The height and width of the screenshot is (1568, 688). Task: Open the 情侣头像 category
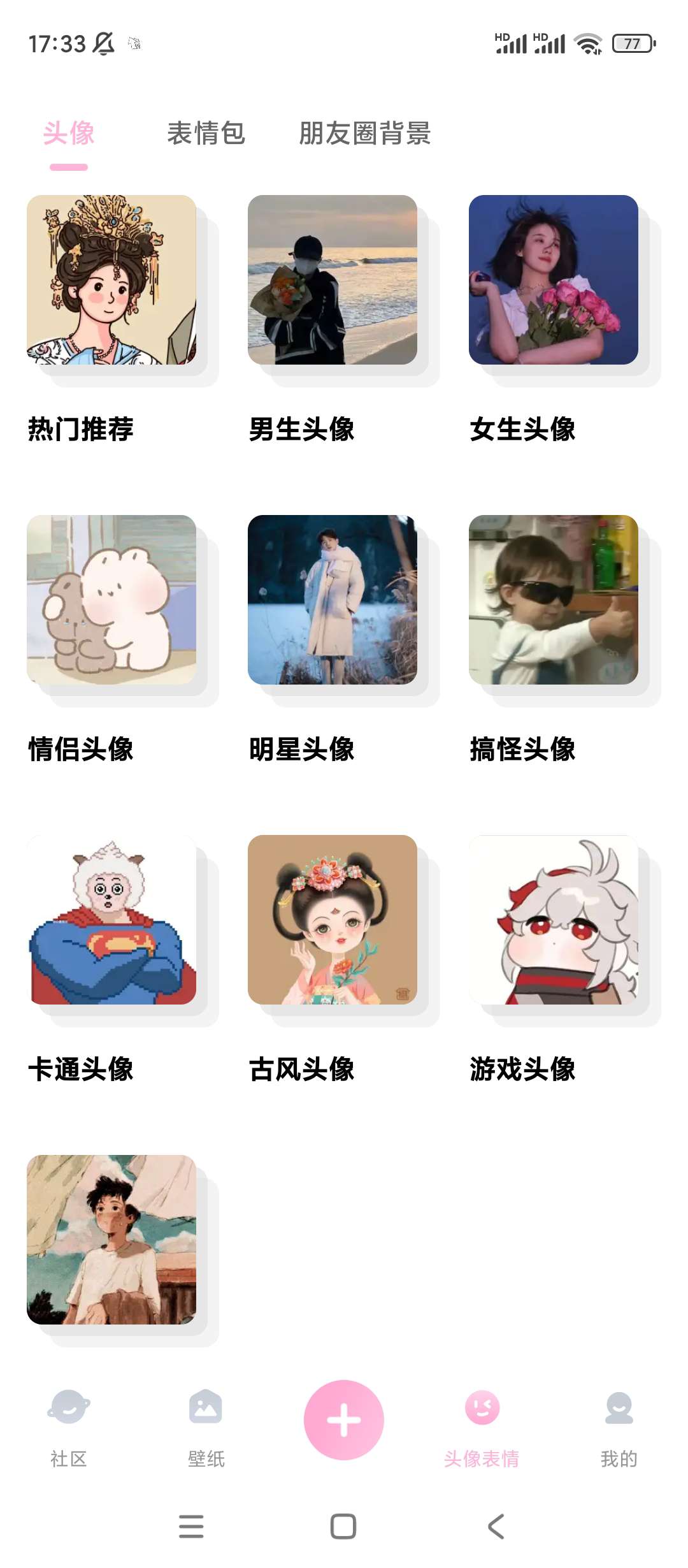(x=111, y=600)
